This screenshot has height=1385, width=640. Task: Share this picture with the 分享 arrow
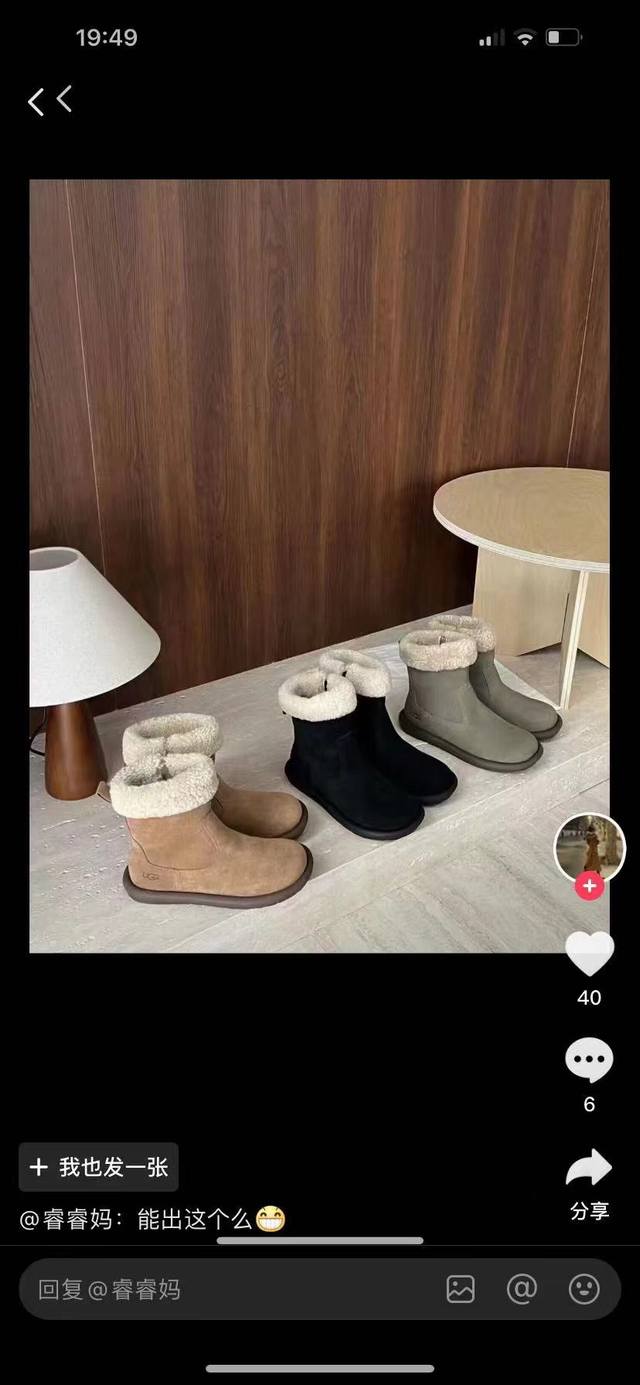click(589, 1170)
